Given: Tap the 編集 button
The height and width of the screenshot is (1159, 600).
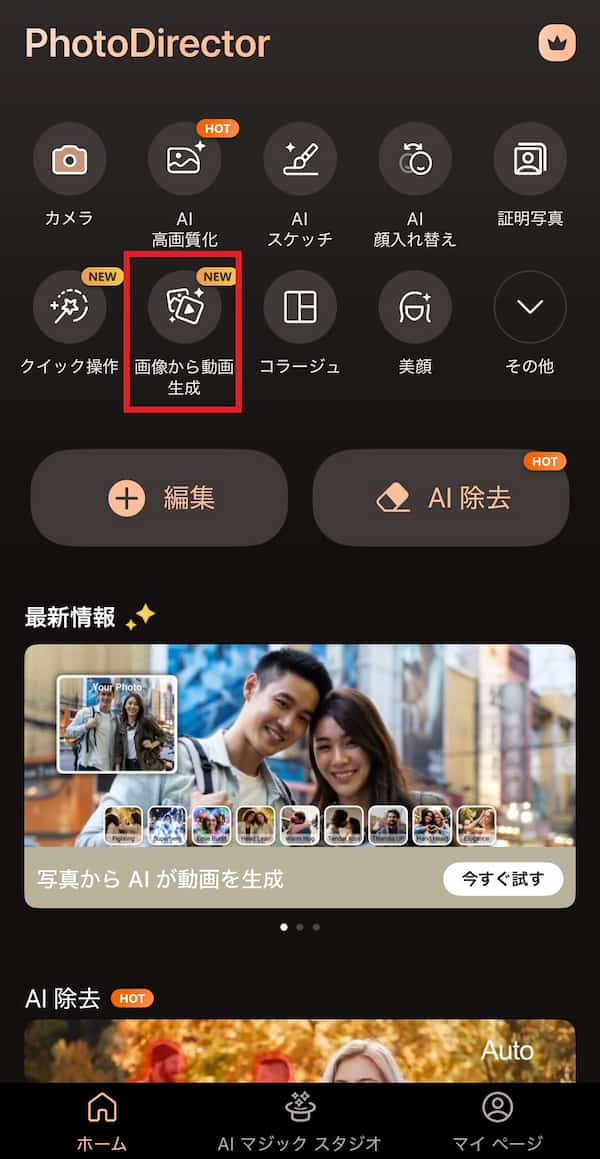Looking at the screenshot, I should click(x=159, y=498).
